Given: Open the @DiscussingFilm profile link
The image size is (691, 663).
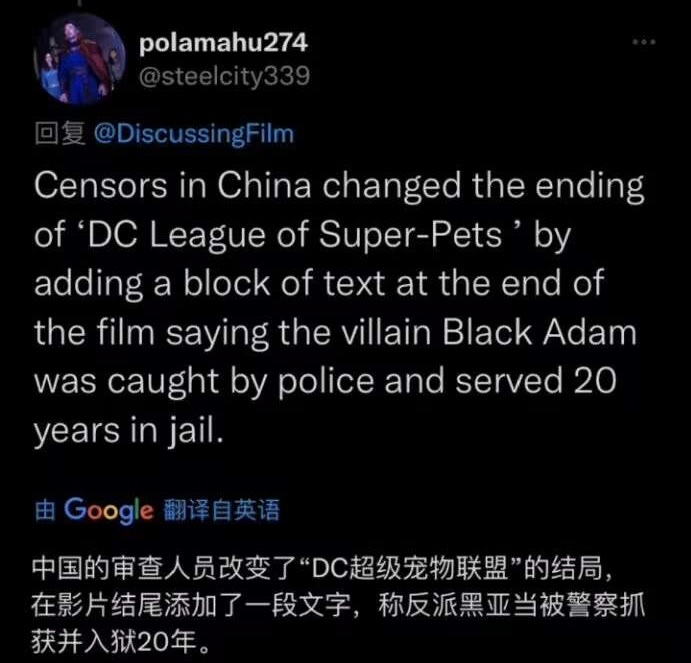Looking at the screenshot, I should [193, 134].
